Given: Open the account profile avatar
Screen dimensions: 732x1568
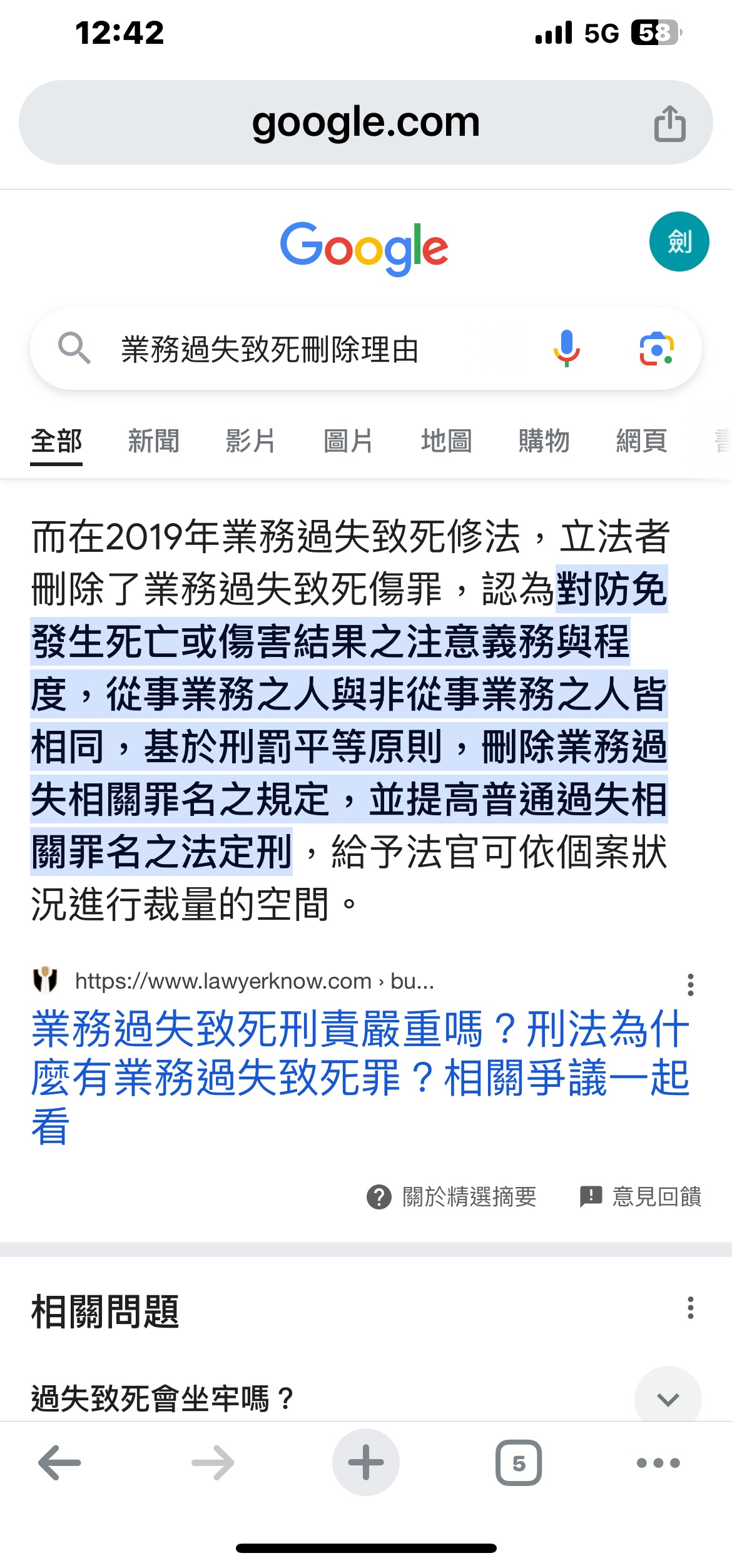Looking at the screenshot, I should (679, 242).
